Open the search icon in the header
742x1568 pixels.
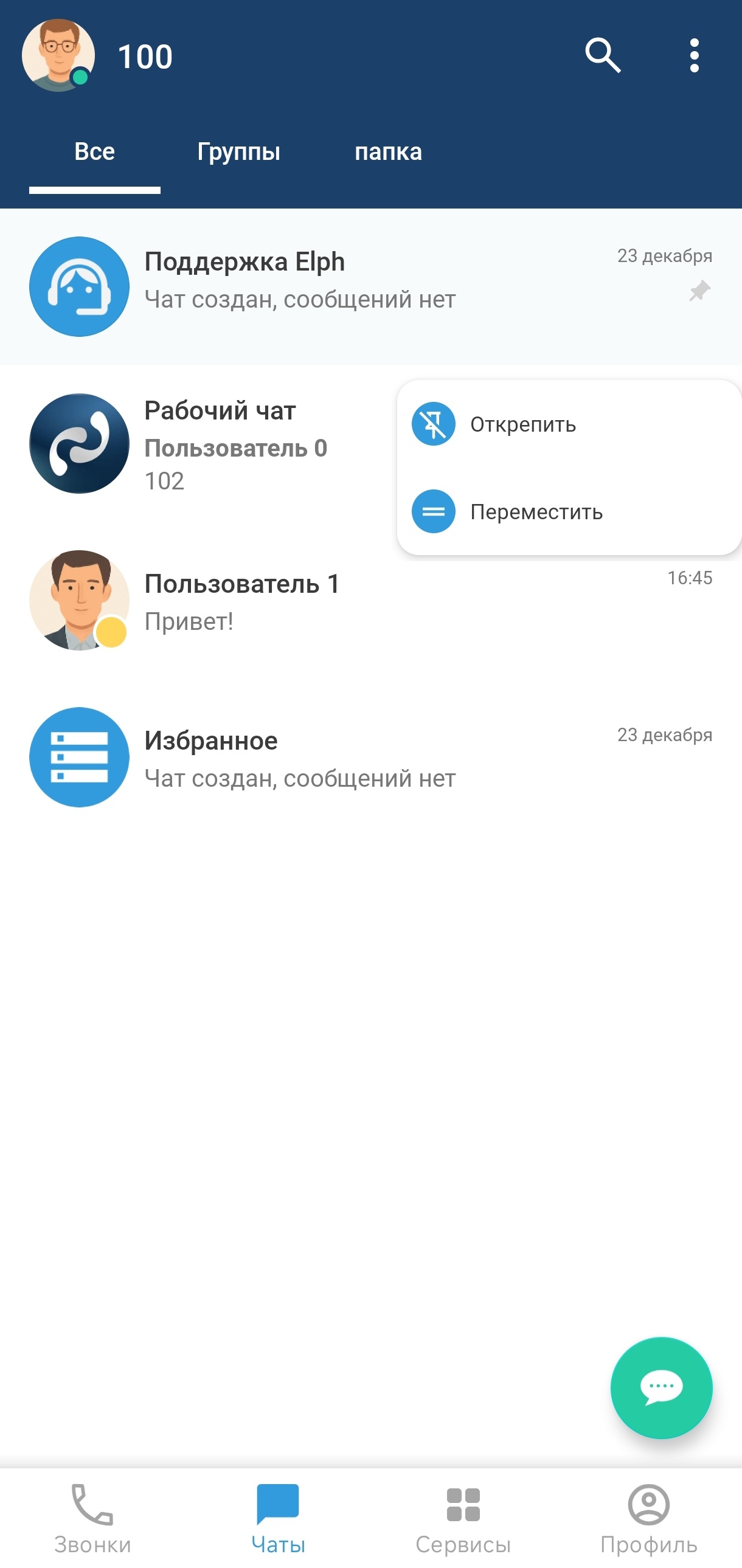click(602, 55)
